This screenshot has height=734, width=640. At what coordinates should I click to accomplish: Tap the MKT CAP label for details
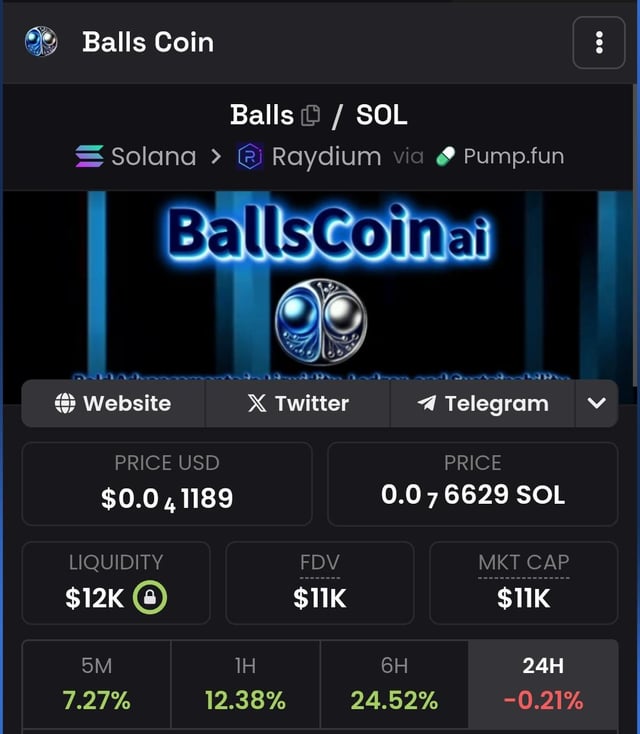coord(523,563)
